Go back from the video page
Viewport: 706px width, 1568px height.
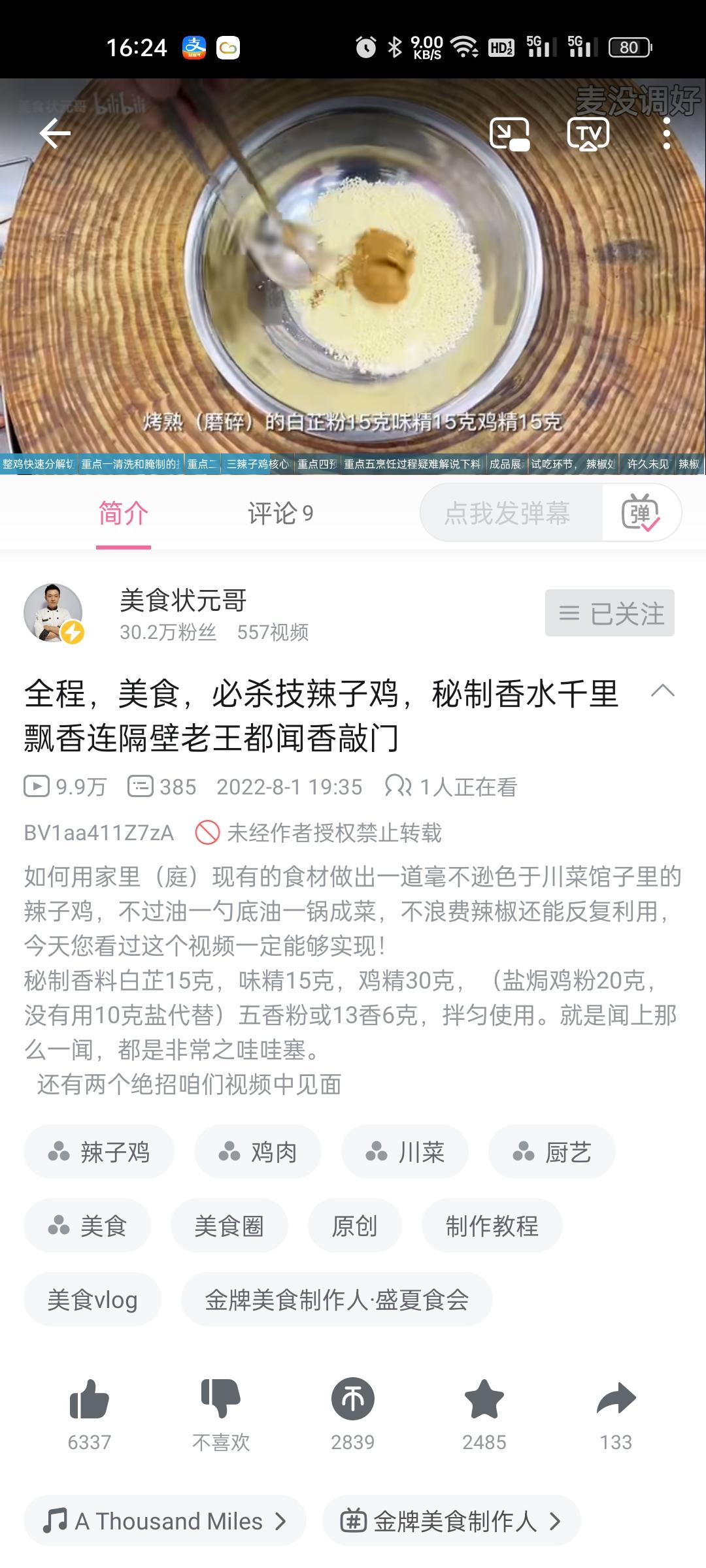(x=55, y=134)
